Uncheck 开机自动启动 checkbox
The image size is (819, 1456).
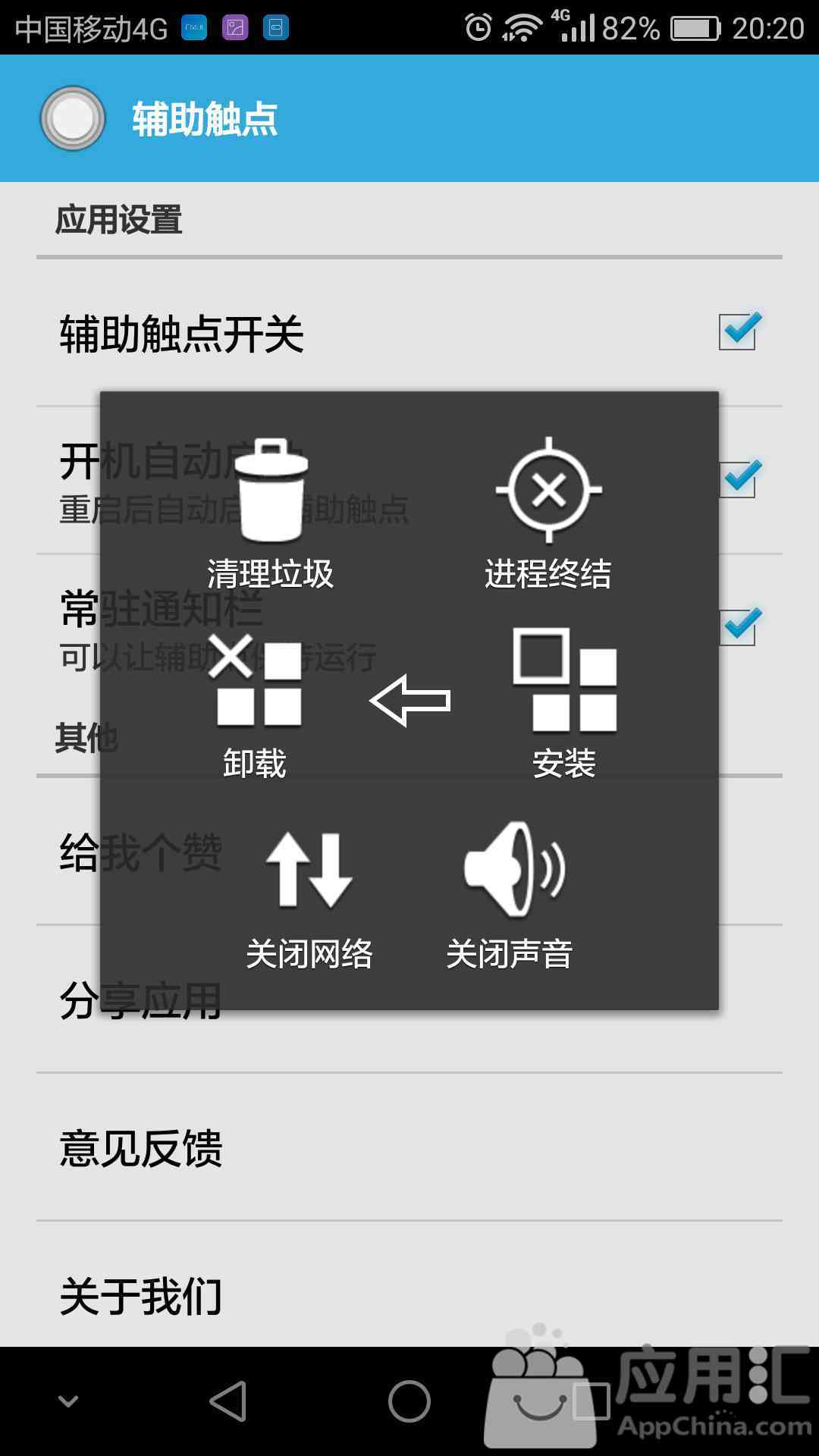pyautogui.click(x=739, y=479)
